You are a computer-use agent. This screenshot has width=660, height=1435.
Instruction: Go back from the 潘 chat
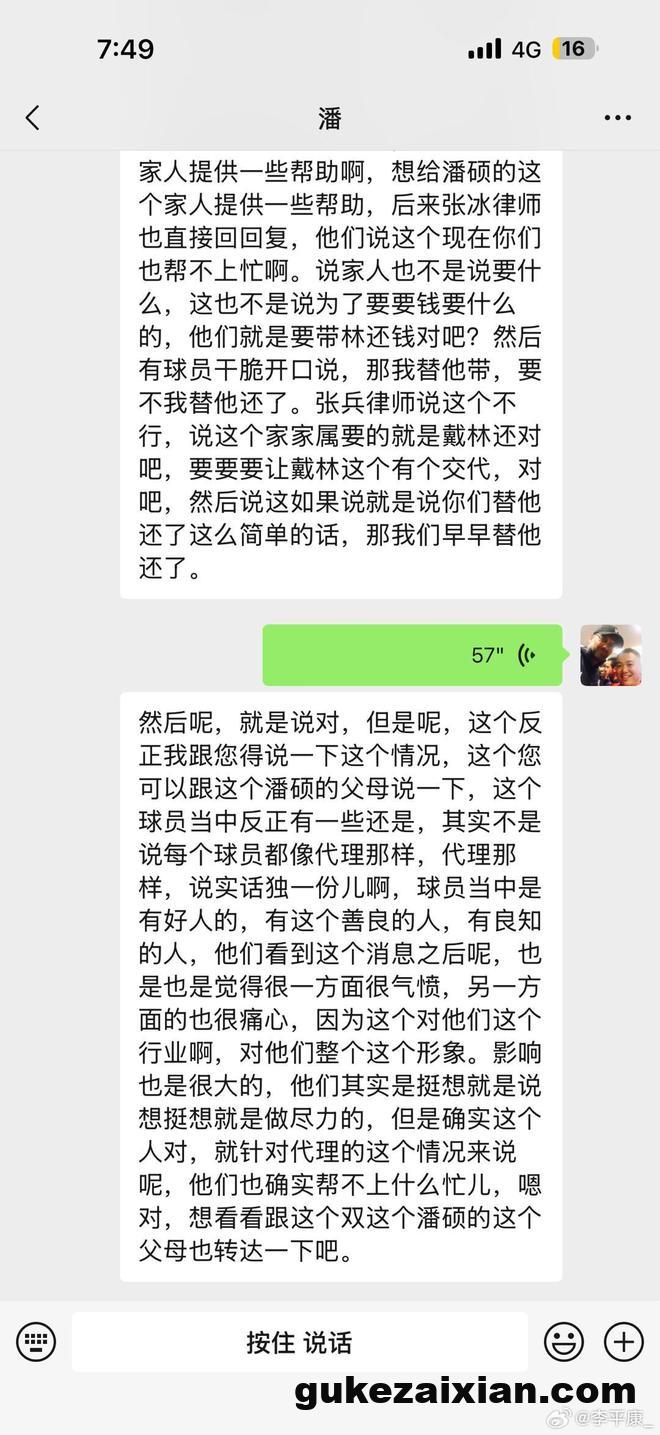pyautogui.click(x=33, y=118)
